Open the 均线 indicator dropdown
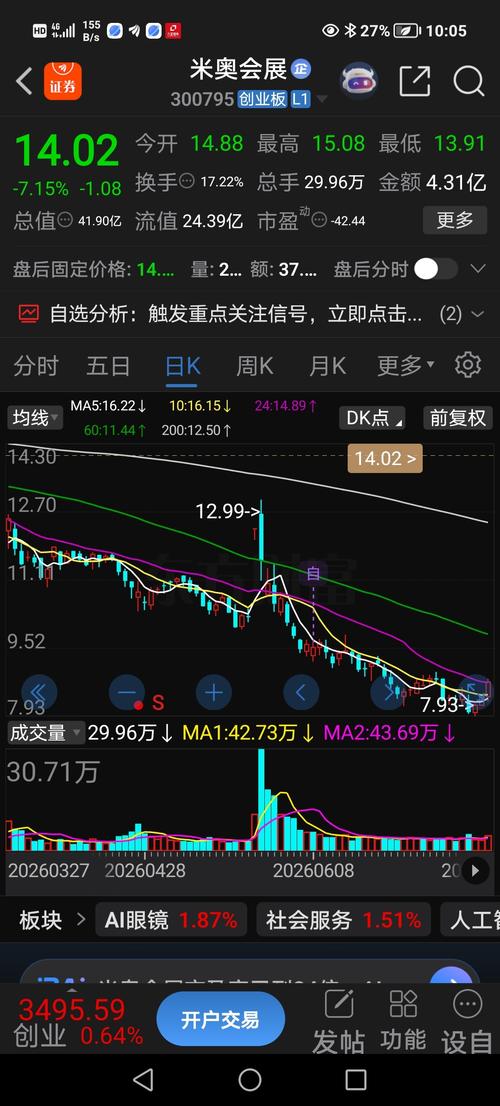The height and width of the screenshot is (1106, 500). tap(35, 418)
